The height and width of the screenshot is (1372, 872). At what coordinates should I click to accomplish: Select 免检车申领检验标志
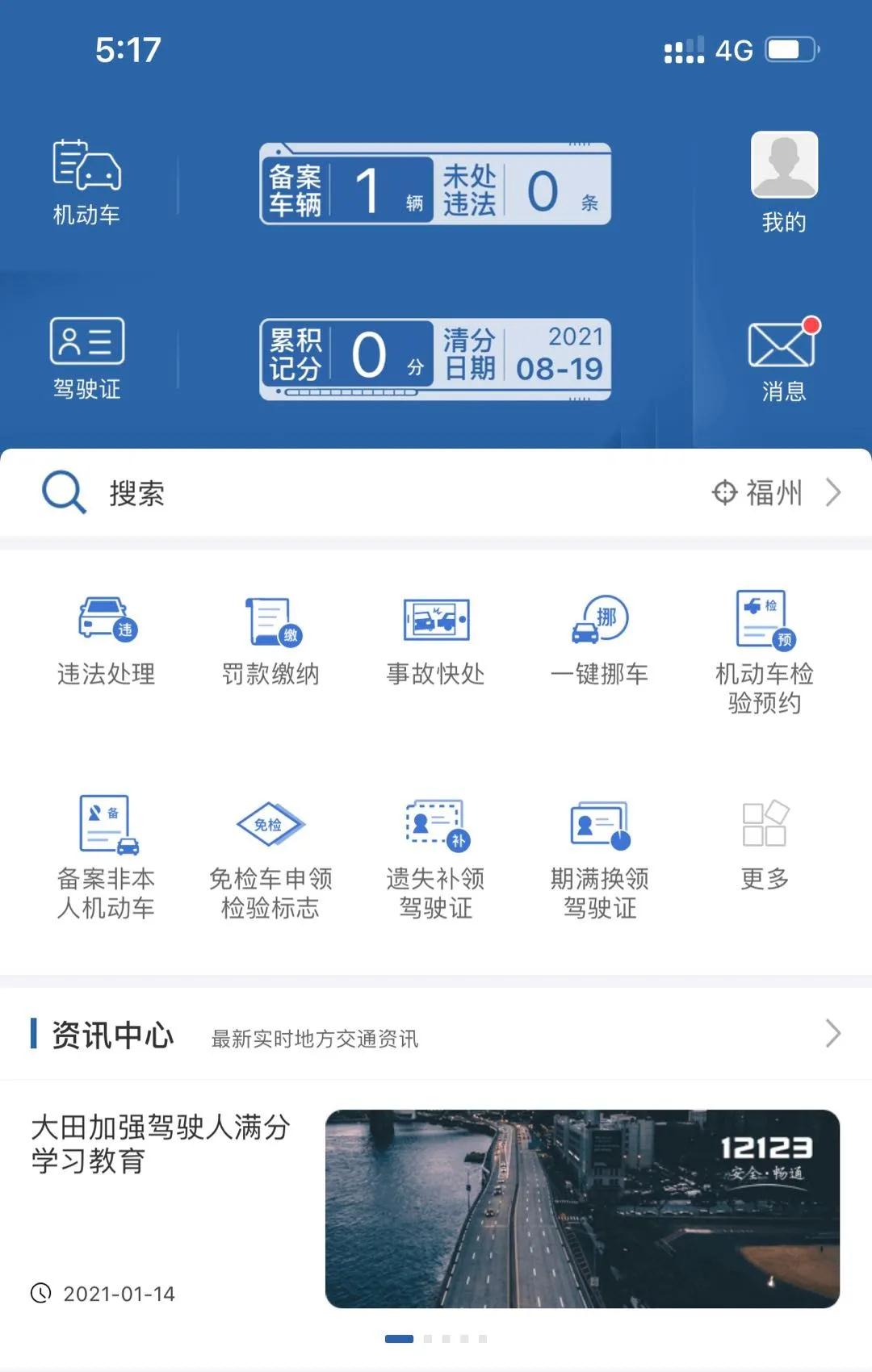pos(270,857)
